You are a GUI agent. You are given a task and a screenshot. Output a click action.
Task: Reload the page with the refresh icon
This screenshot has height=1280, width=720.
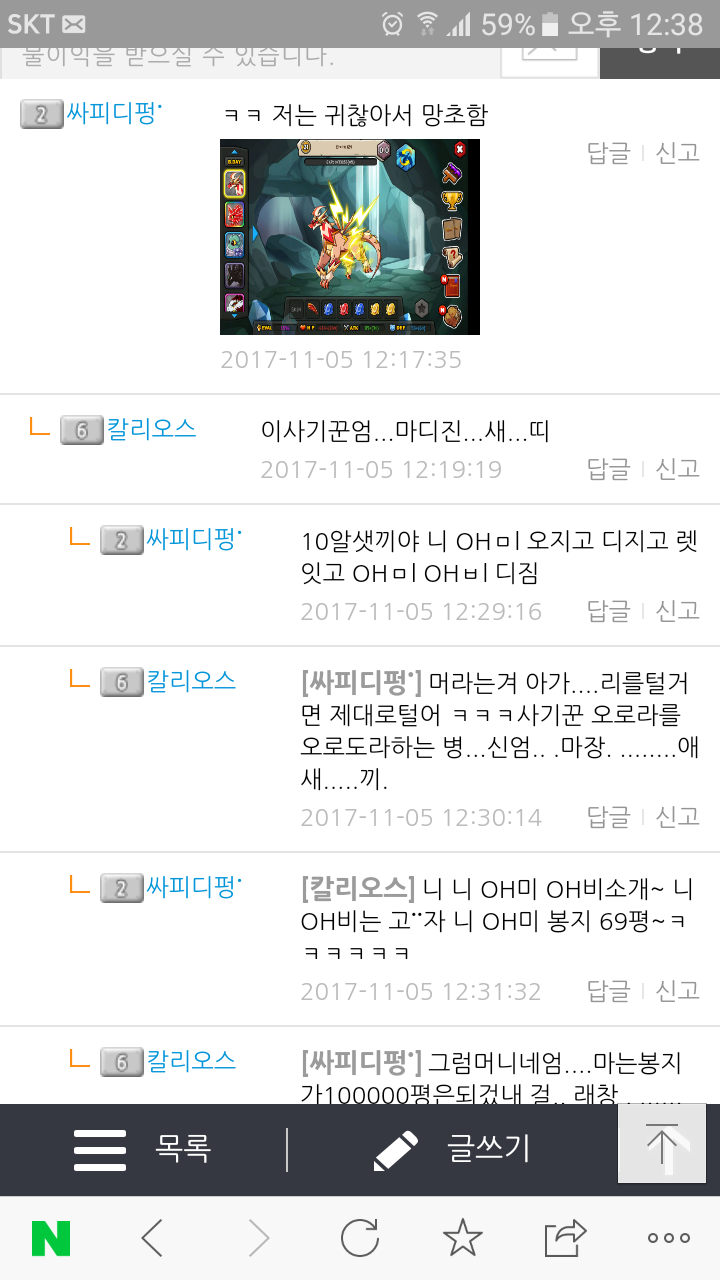click(x=359, y=1239)
